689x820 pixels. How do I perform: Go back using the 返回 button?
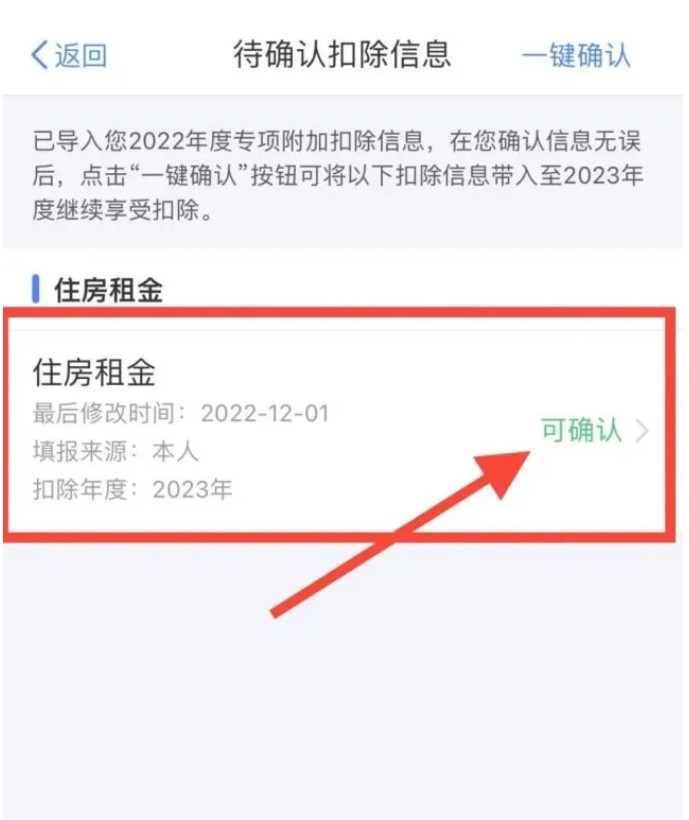68,55
